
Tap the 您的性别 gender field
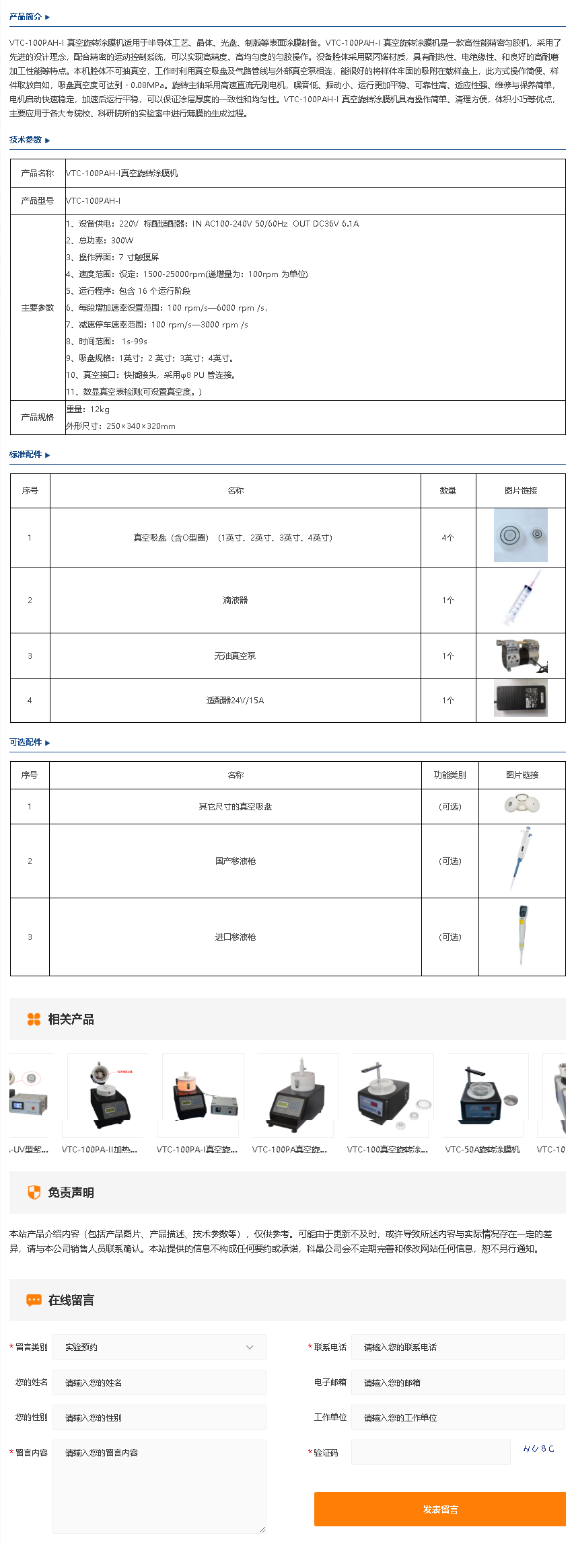point(159,1417)
